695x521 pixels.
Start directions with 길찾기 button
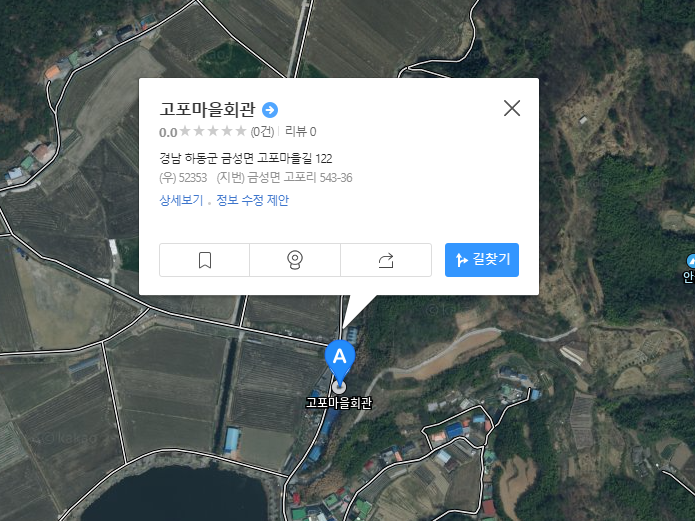482,260
